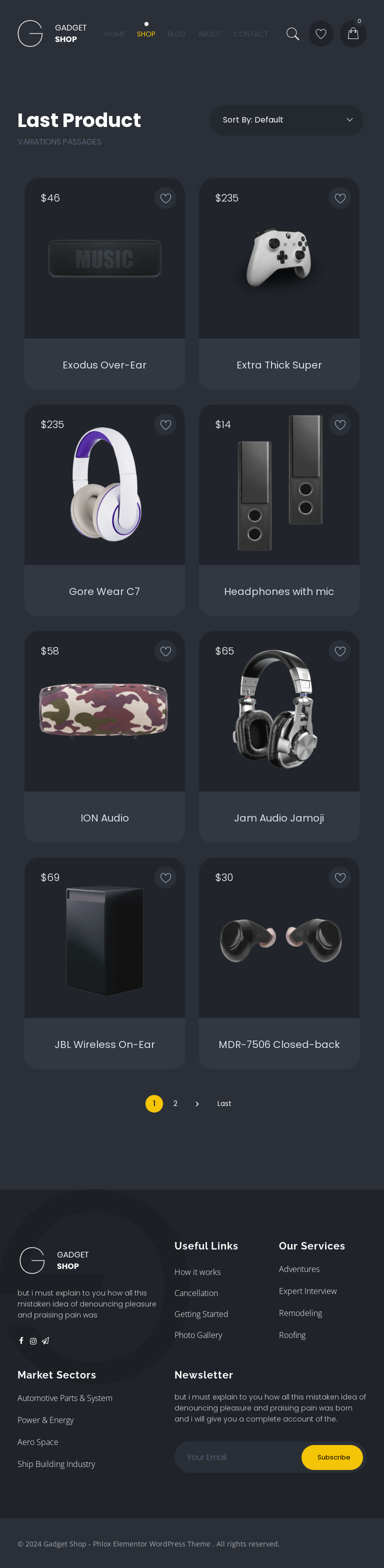Open the search icon in header
Viewport: 384px width, 1568px height.
pyautogui.click(x=292, y=34)
